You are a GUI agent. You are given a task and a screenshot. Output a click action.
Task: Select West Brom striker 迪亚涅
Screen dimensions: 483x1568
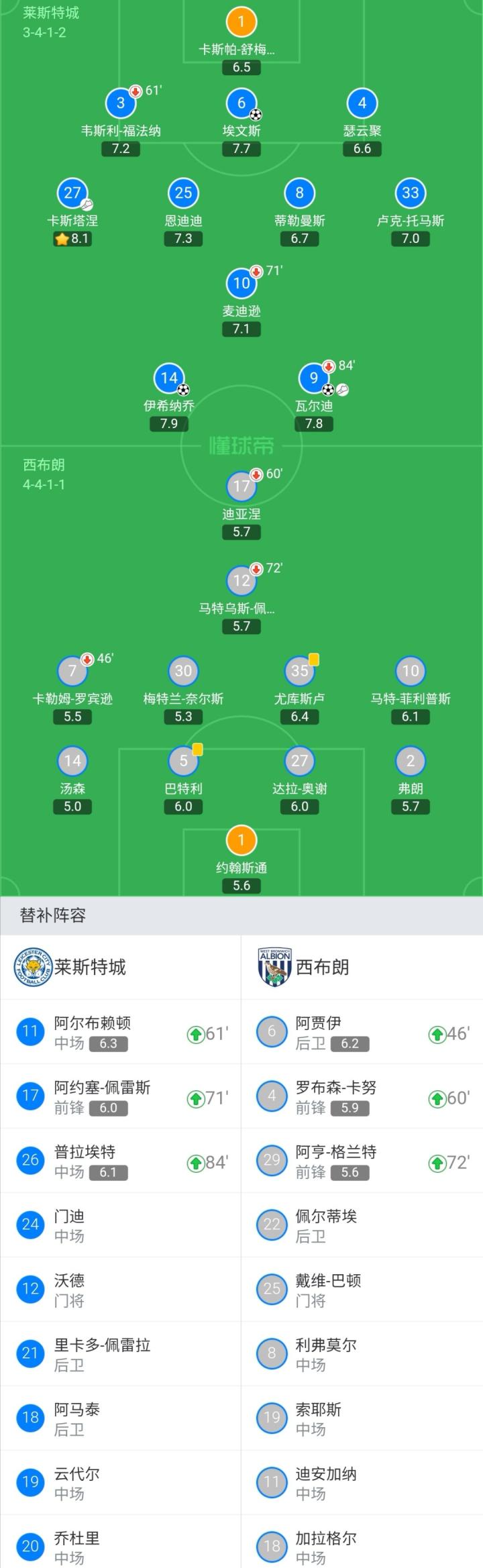click(241, 486)
